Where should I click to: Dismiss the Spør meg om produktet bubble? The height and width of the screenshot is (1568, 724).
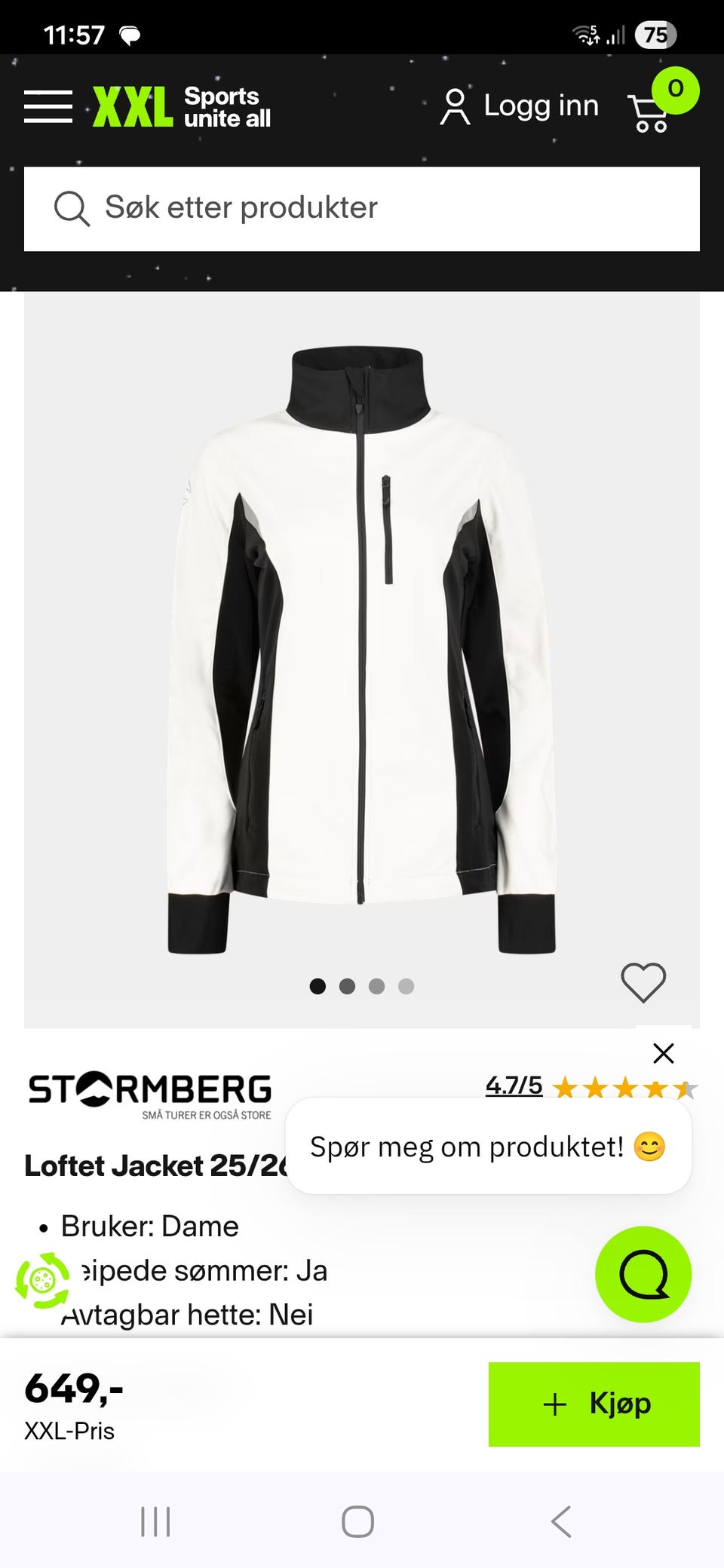[x=664, y=1053]
